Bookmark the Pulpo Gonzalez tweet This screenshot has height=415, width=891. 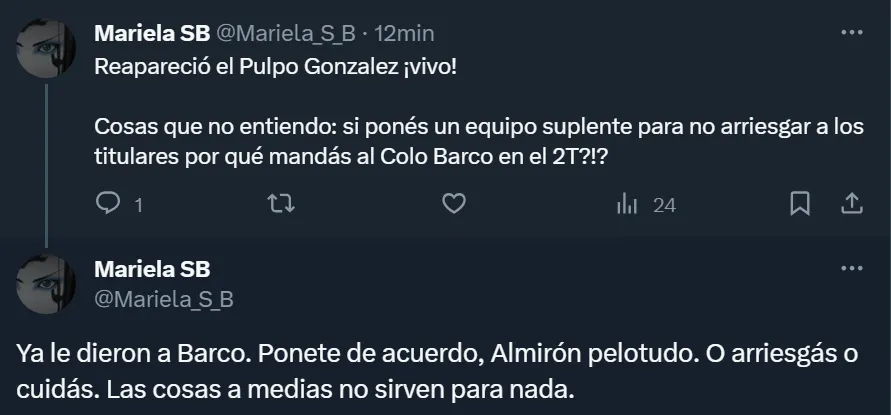[799, 204]
